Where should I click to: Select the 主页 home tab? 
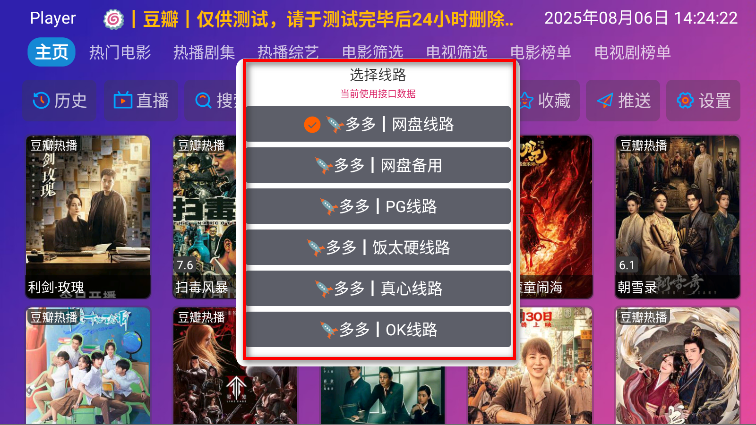[51, 53]
